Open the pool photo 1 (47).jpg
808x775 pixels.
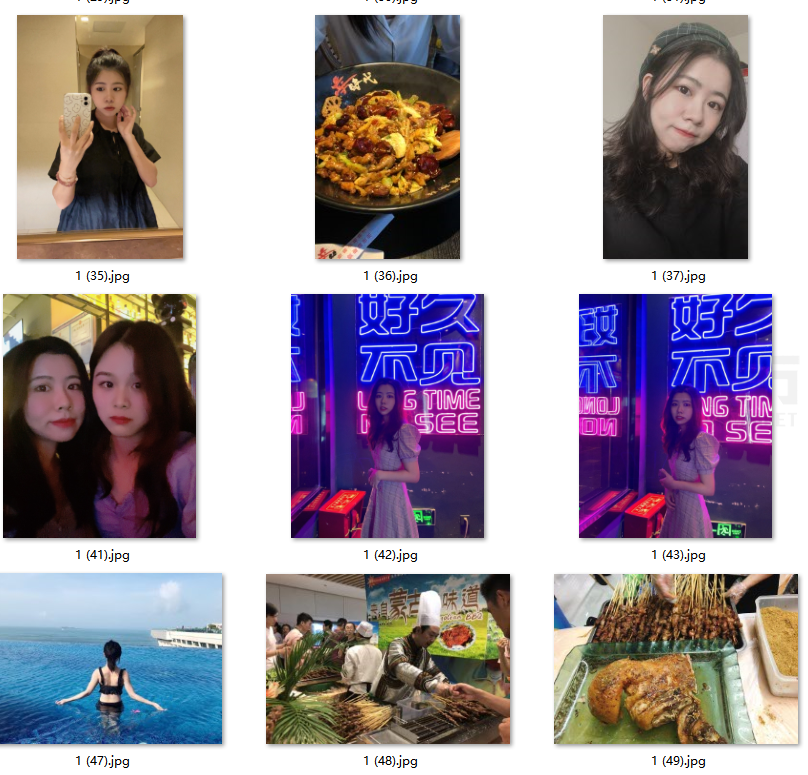pyautogui.click(x=111, y=658)
